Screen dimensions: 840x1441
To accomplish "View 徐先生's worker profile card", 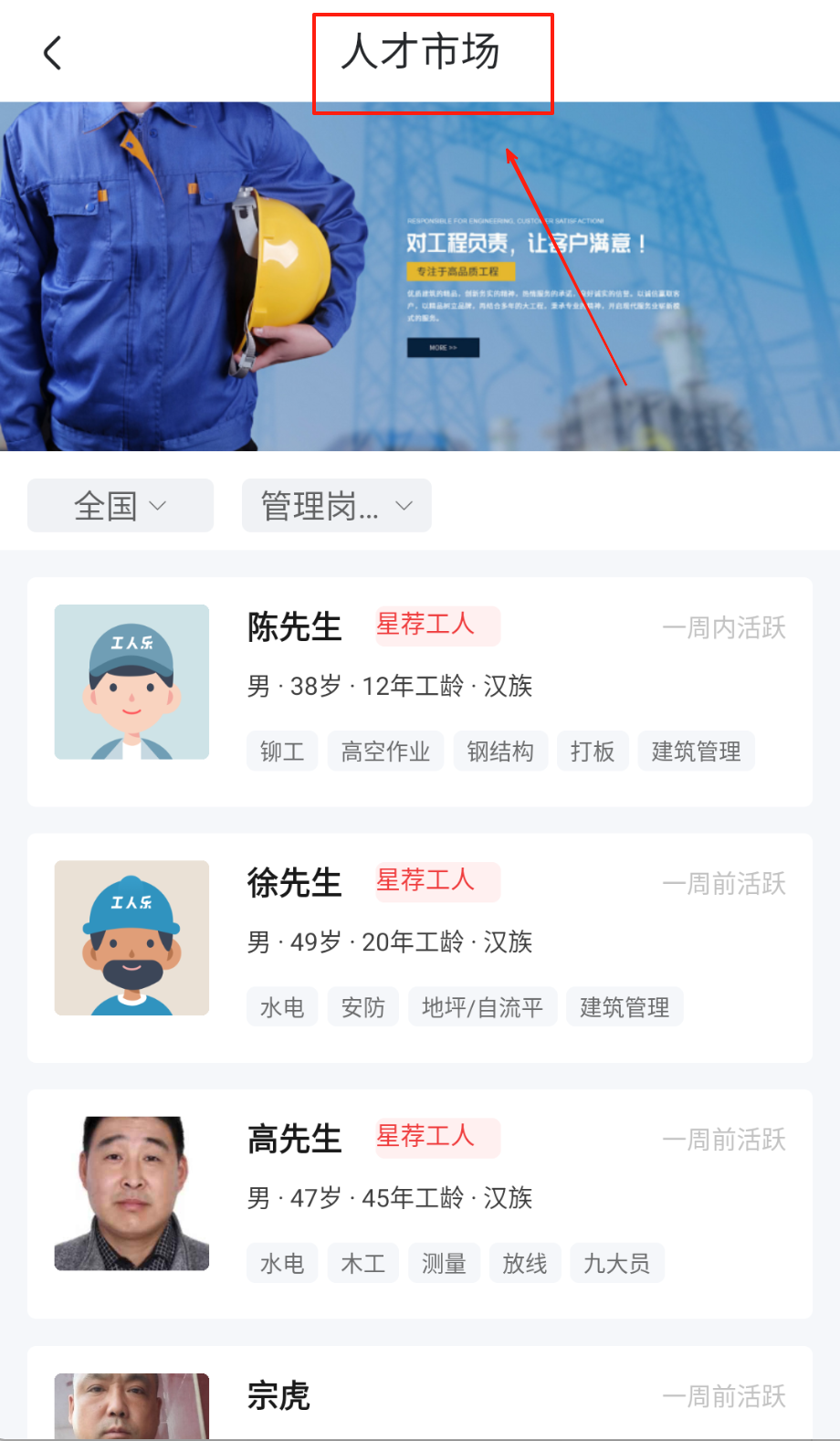I will tap(419, 947).
